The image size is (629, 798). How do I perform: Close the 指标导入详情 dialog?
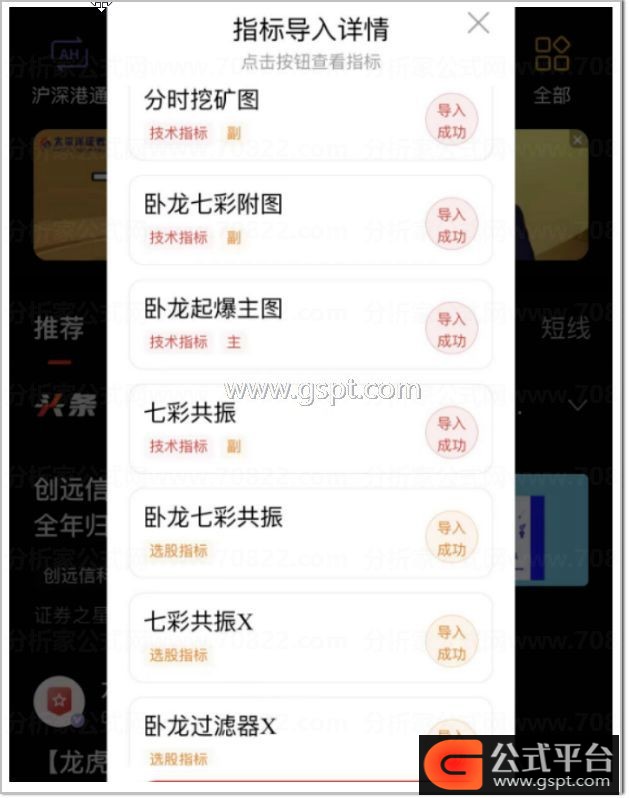coord(479,23)
